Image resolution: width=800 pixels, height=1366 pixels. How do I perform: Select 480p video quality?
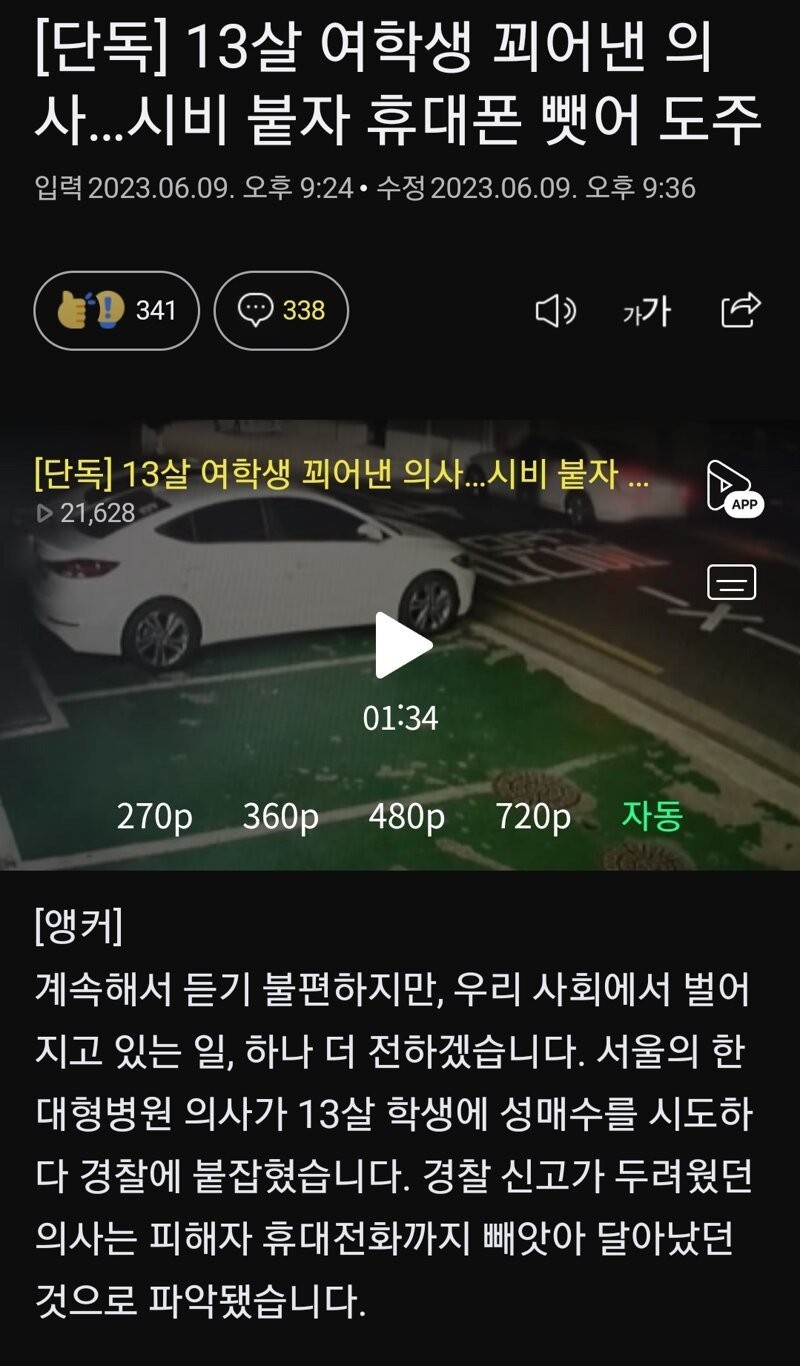click(406, 817)
